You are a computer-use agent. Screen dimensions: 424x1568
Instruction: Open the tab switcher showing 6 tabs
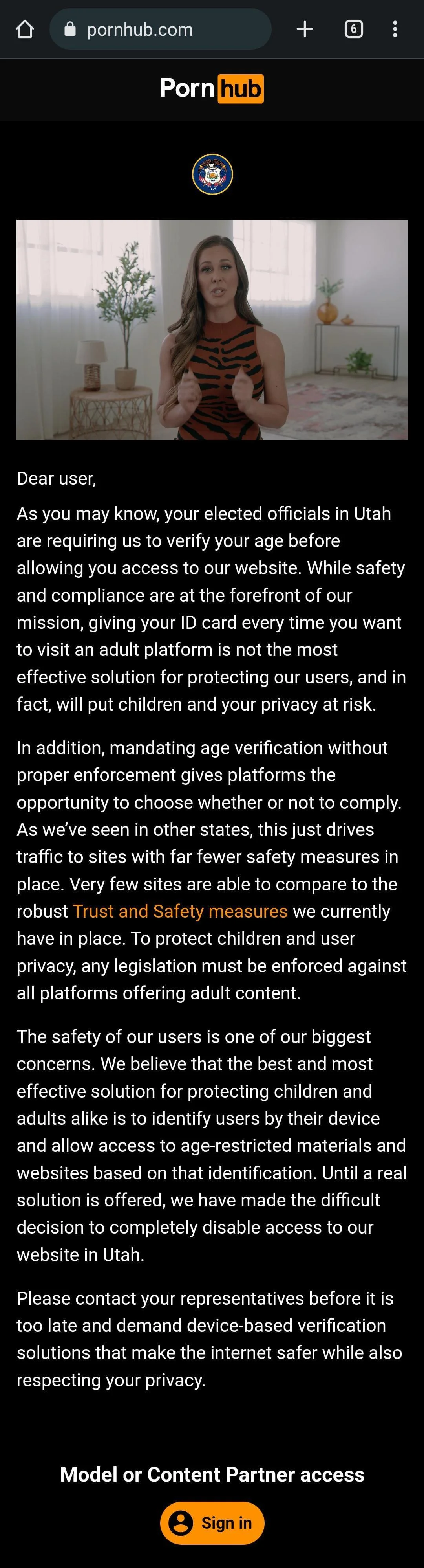(x=353, y=29)
